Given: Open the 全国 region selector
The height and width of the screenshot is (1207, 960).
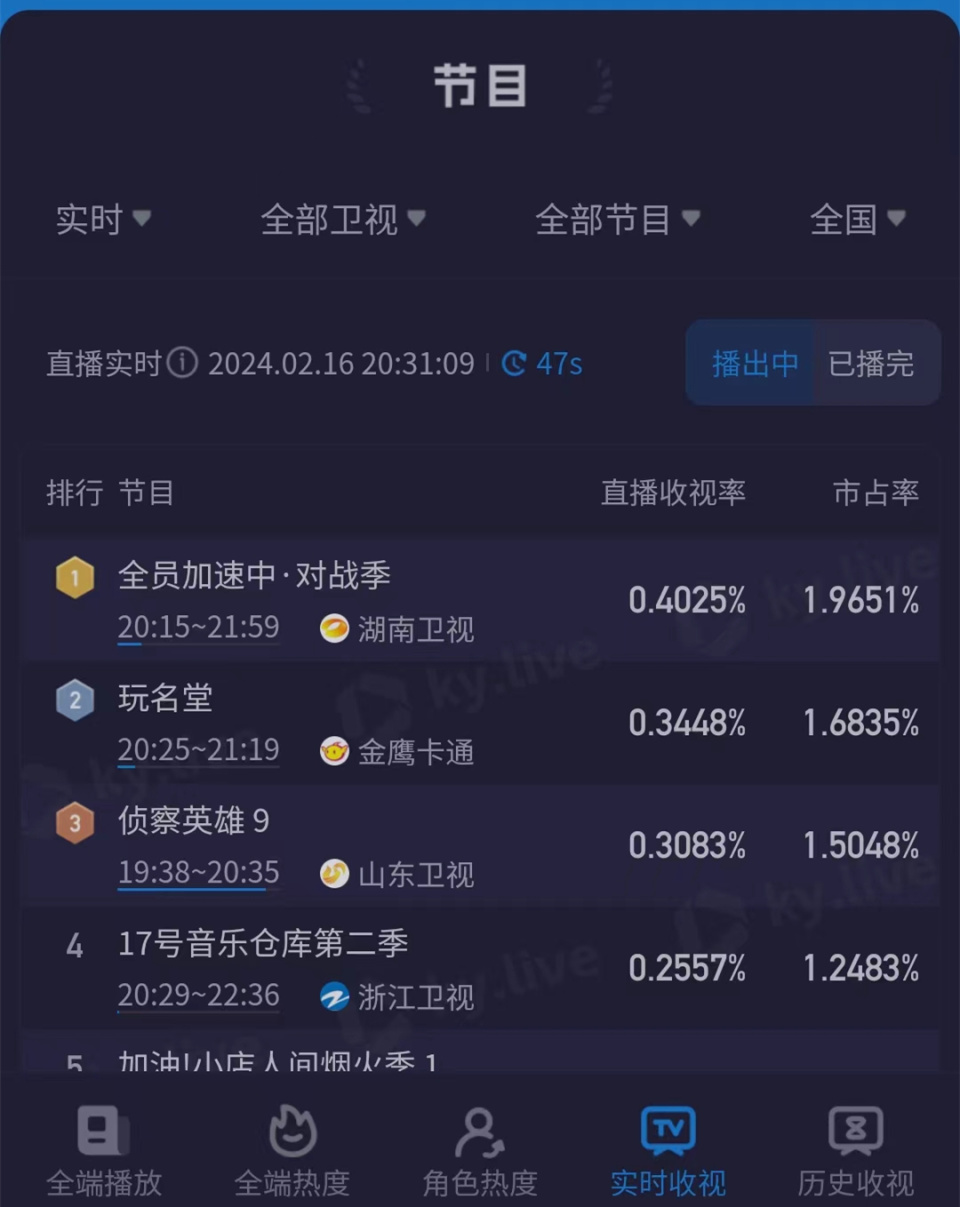Looking at the screenshot, I should 857,220.
